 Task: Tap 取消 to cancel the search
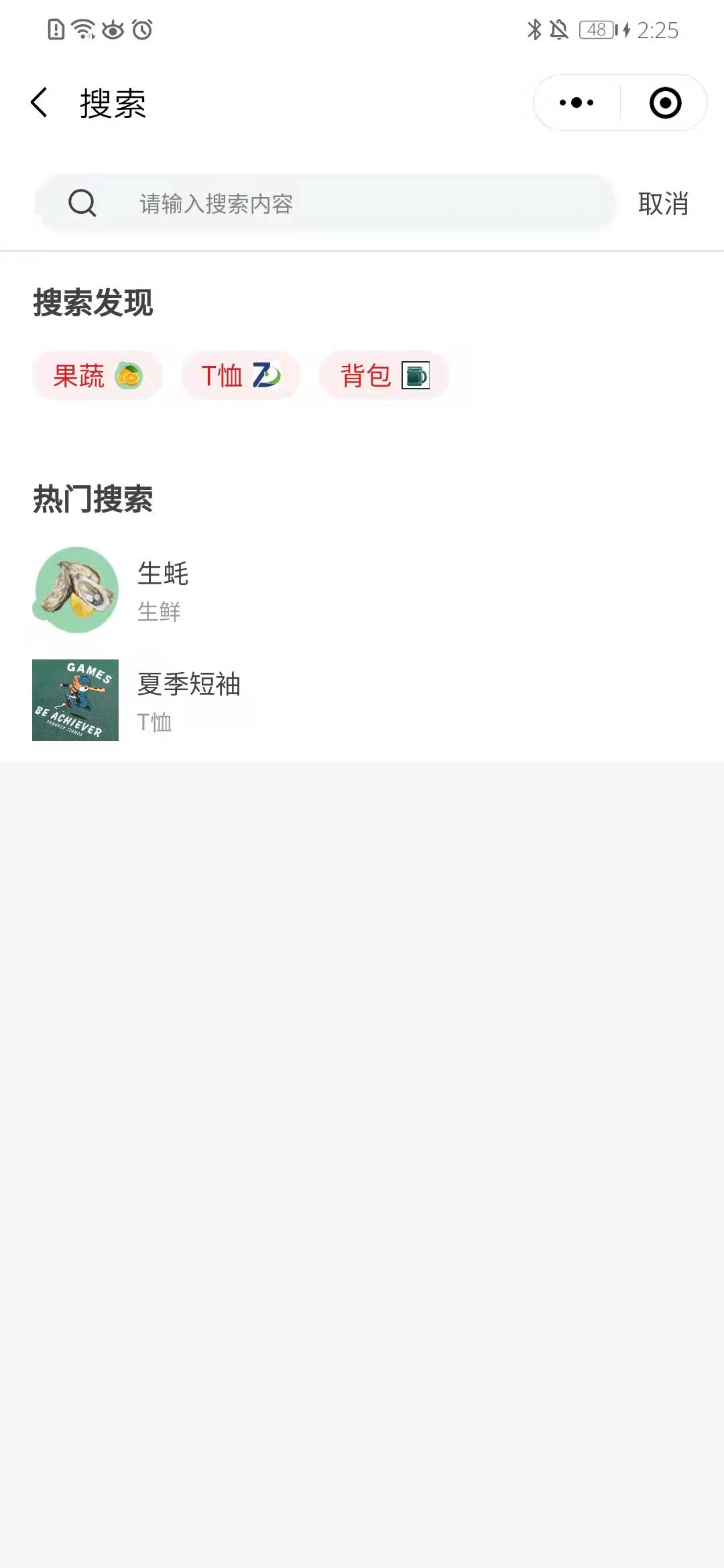[662, 204]
